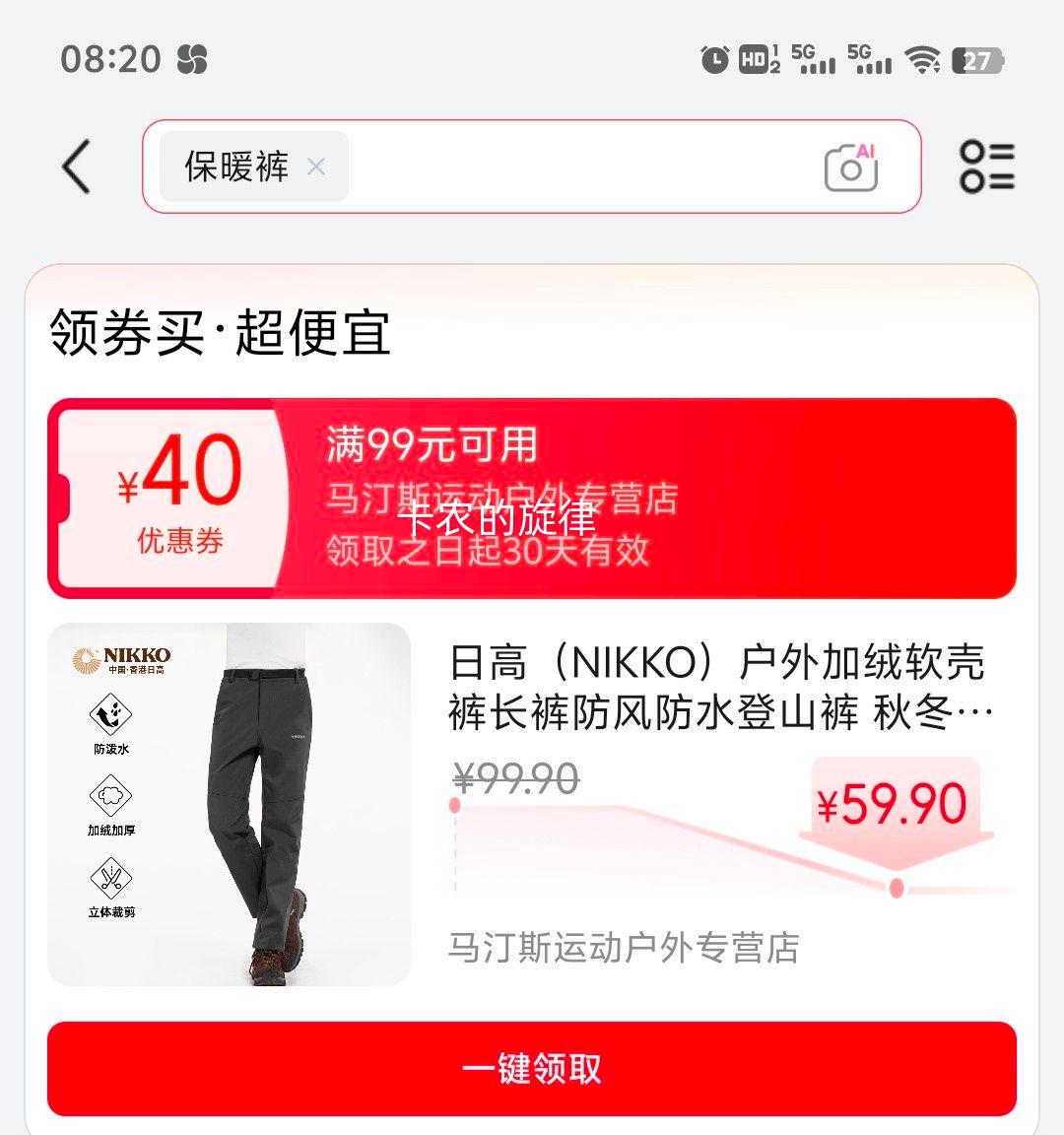This screenshot has height=1135, width=1064.
Task: Tap the back arrow to return
Action: click(x=77, y=166)
